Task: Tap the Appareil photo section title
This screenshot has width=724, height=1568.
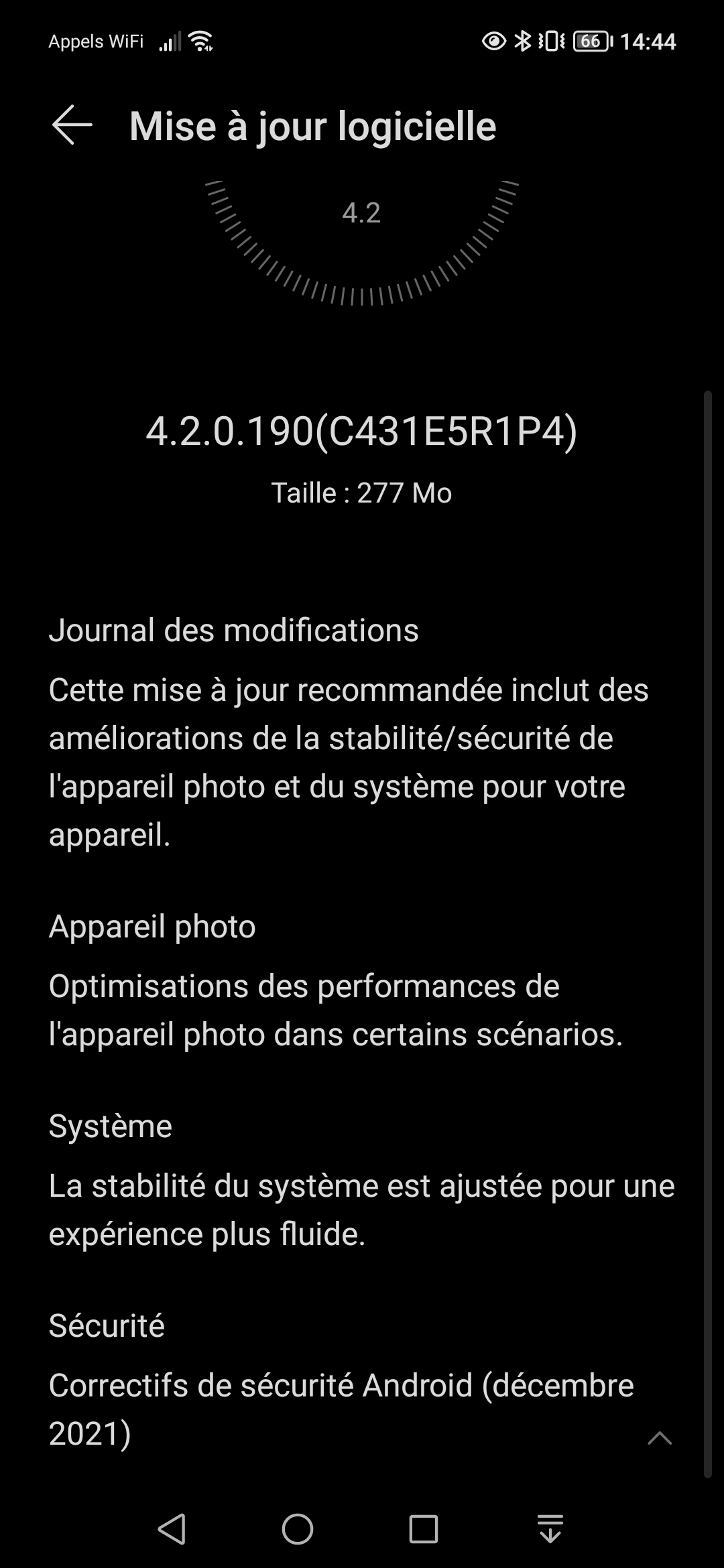Action: pyautogui.click(x=152, y=926)
